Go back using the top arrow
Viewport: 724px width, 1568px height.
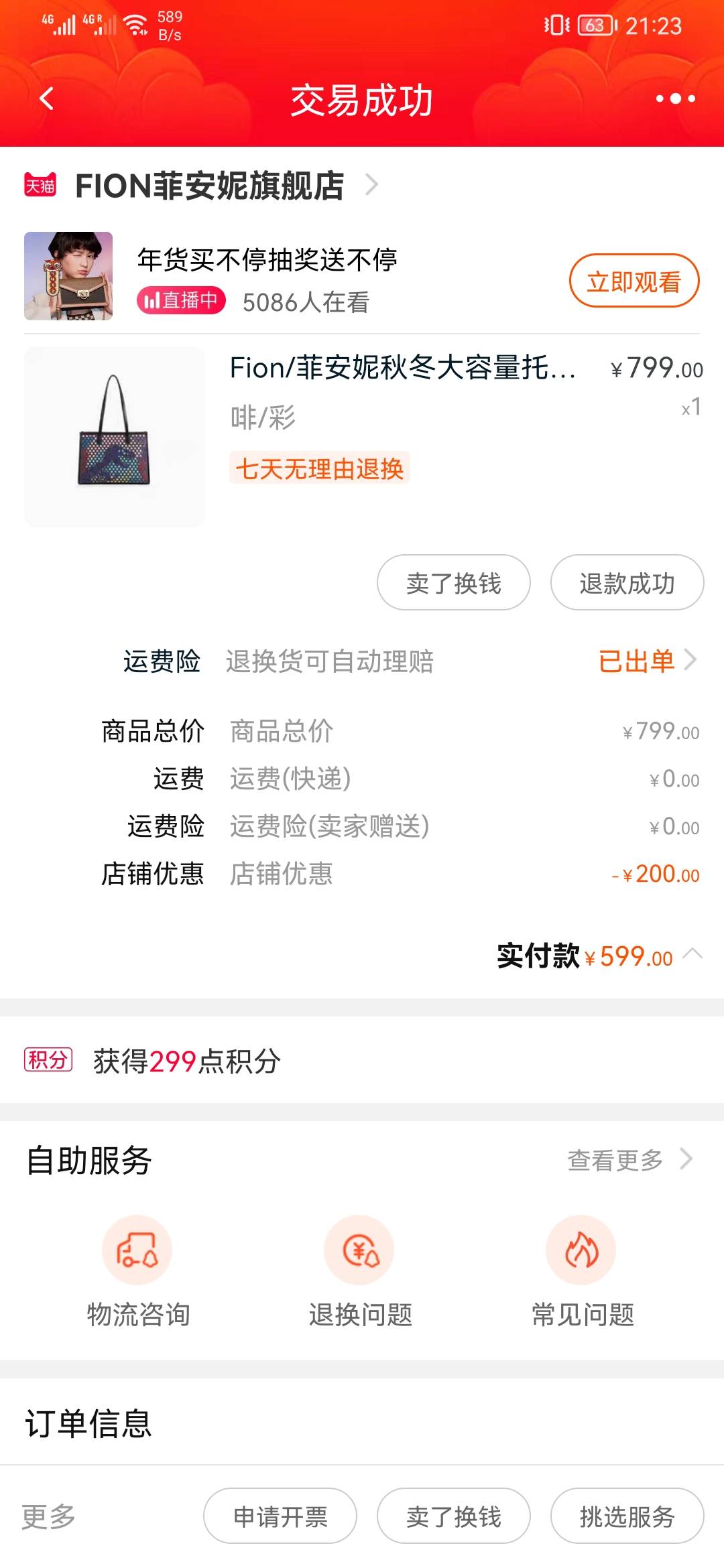tap(46, 99)
